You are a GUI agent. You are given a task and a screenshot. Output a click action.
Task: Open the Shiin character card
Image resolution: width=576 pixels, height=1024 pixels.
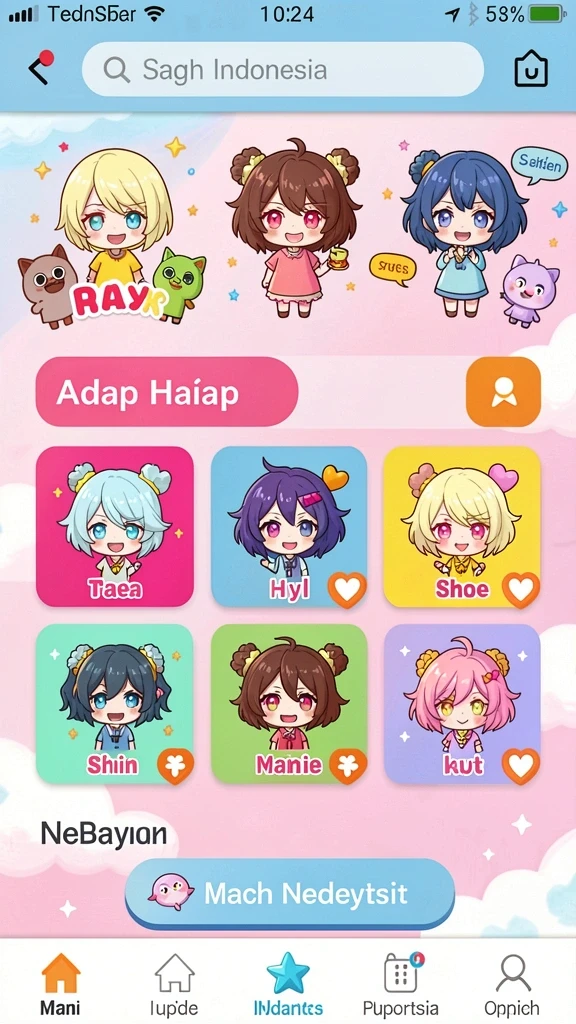(115, 704)
